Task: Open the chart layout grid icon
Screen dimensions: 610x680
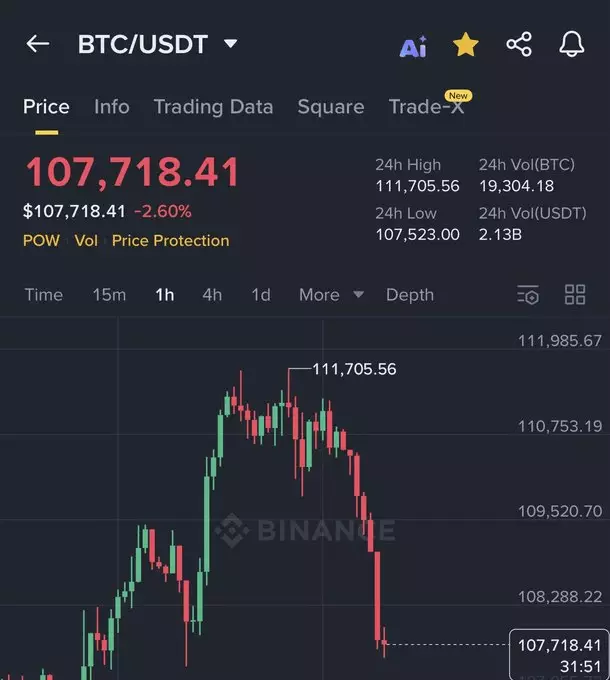Action: (x=575, y=295)
